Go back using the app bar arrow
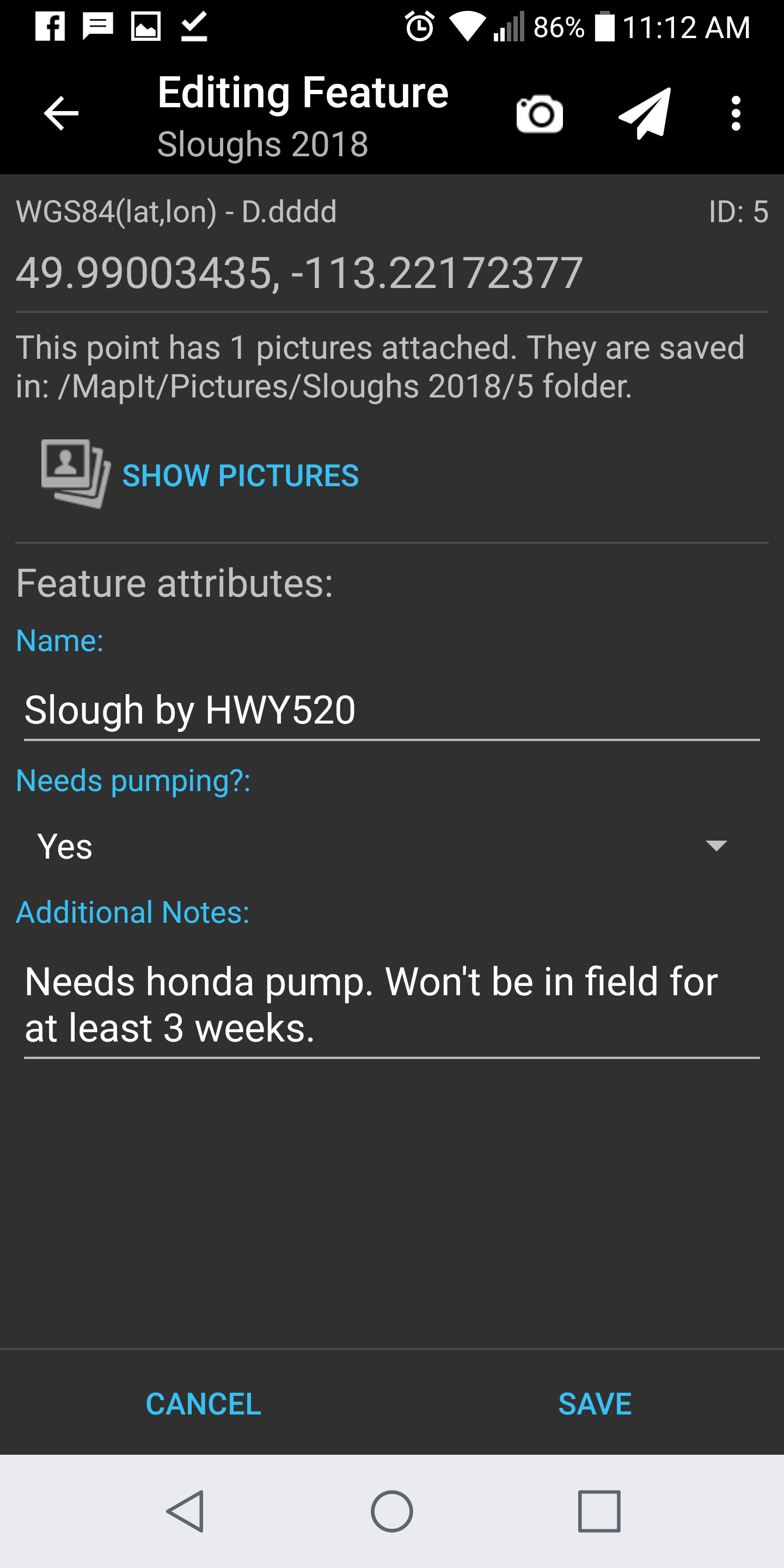This screenshot has height=1568, width=784. [62, 113]
